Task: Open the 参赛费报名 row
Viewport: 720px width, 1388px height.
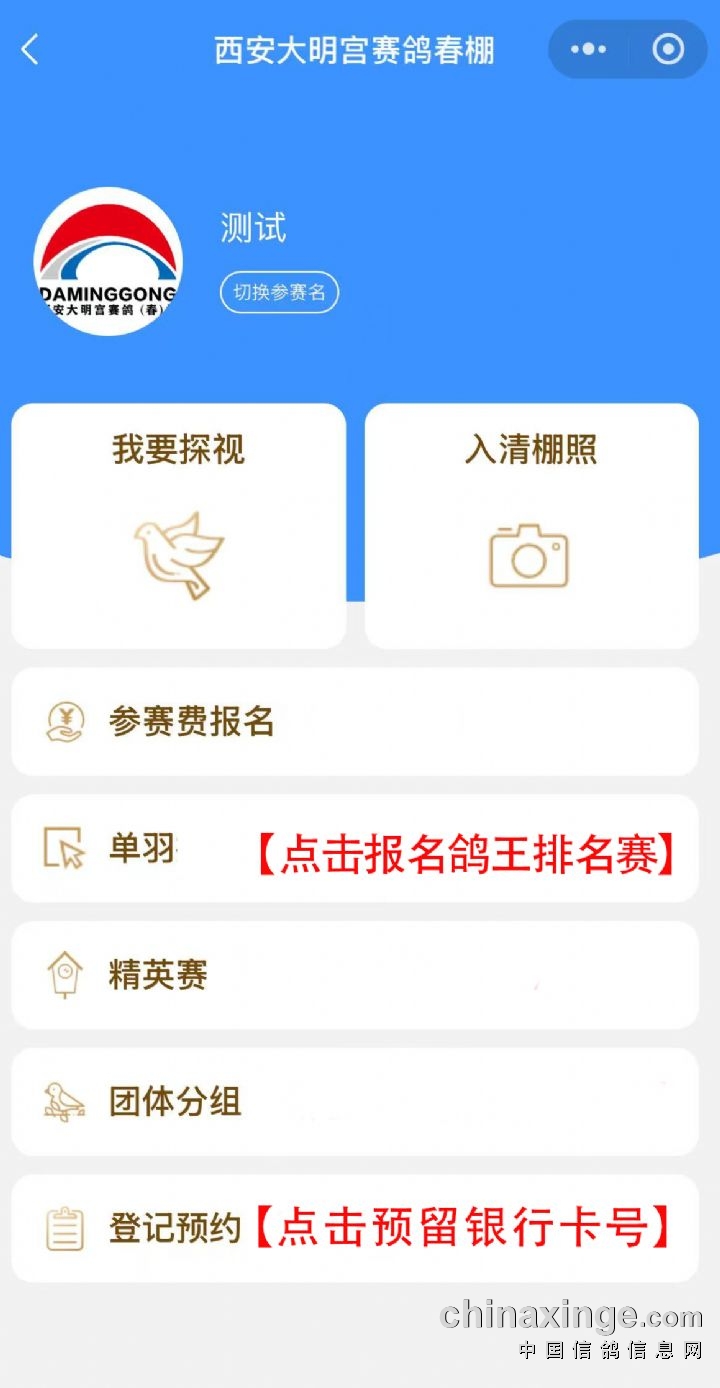Action: (355, 721)
